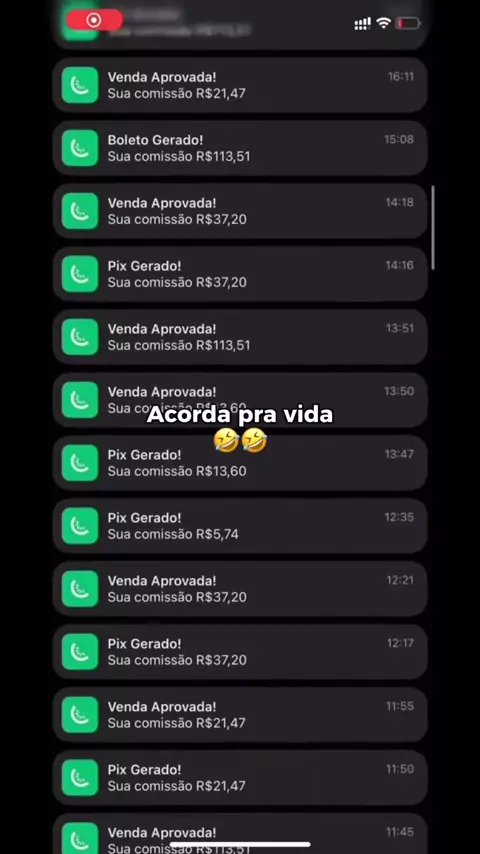View the Pix Gerado notification from 12:17

coord(240,652)
